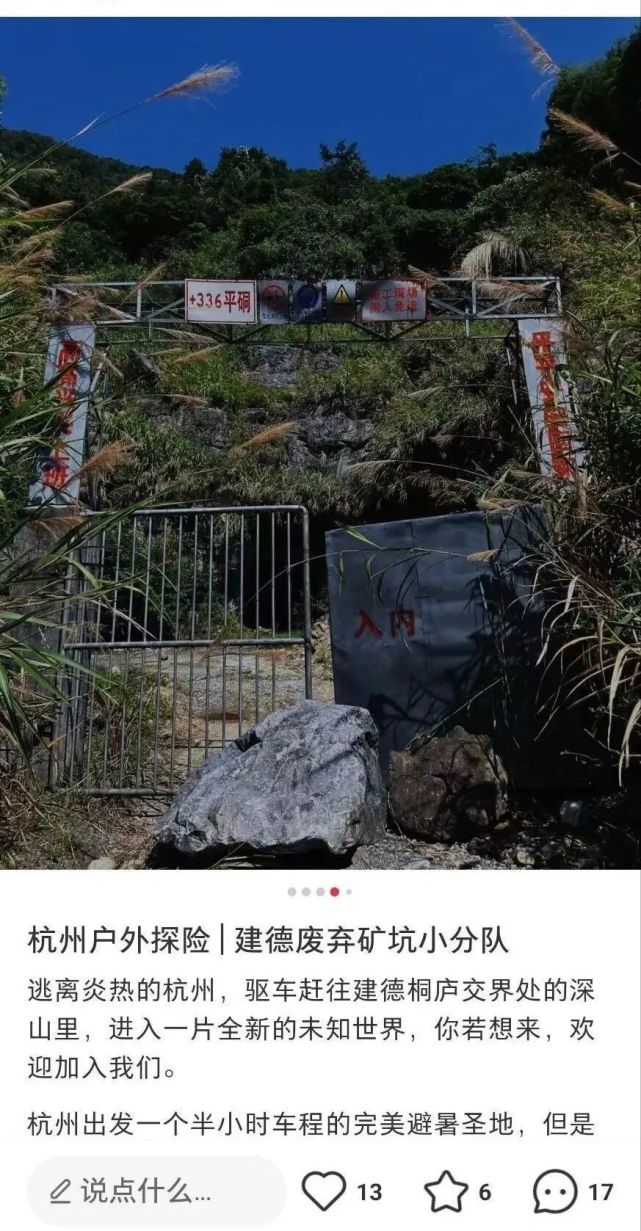Like this post with the heart icon
The image size is (641, 1231).
pyautogui.click(x=324, y=1191)
